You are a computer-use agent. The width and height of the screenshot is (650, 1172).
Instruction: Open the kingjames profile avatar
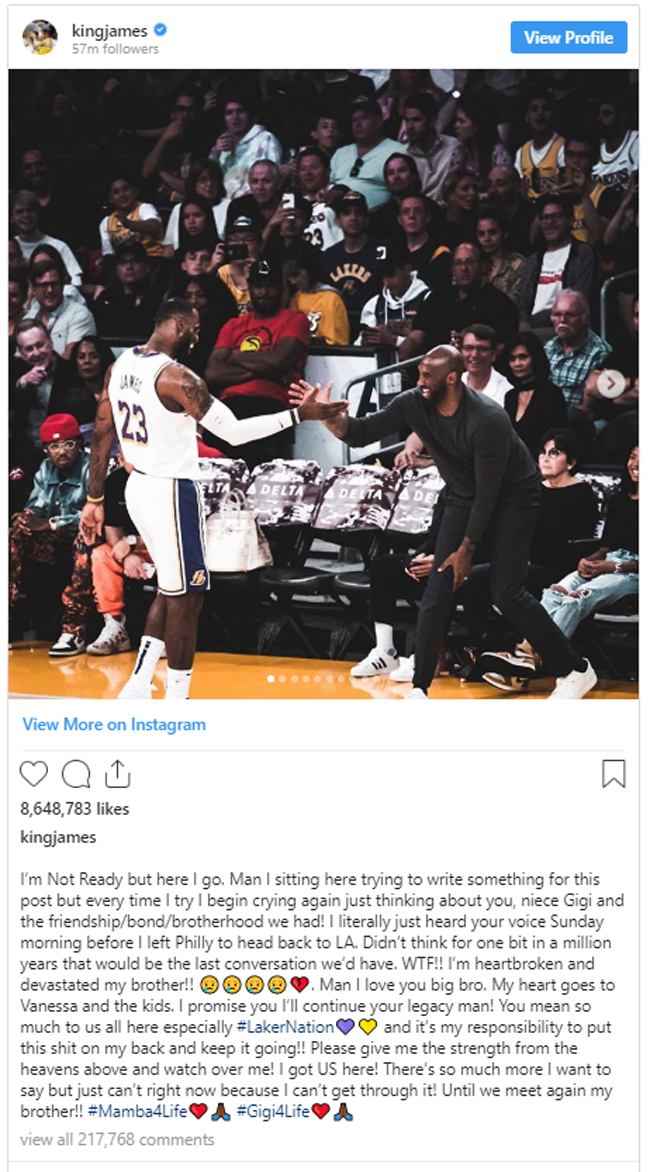tap(39, 37)
